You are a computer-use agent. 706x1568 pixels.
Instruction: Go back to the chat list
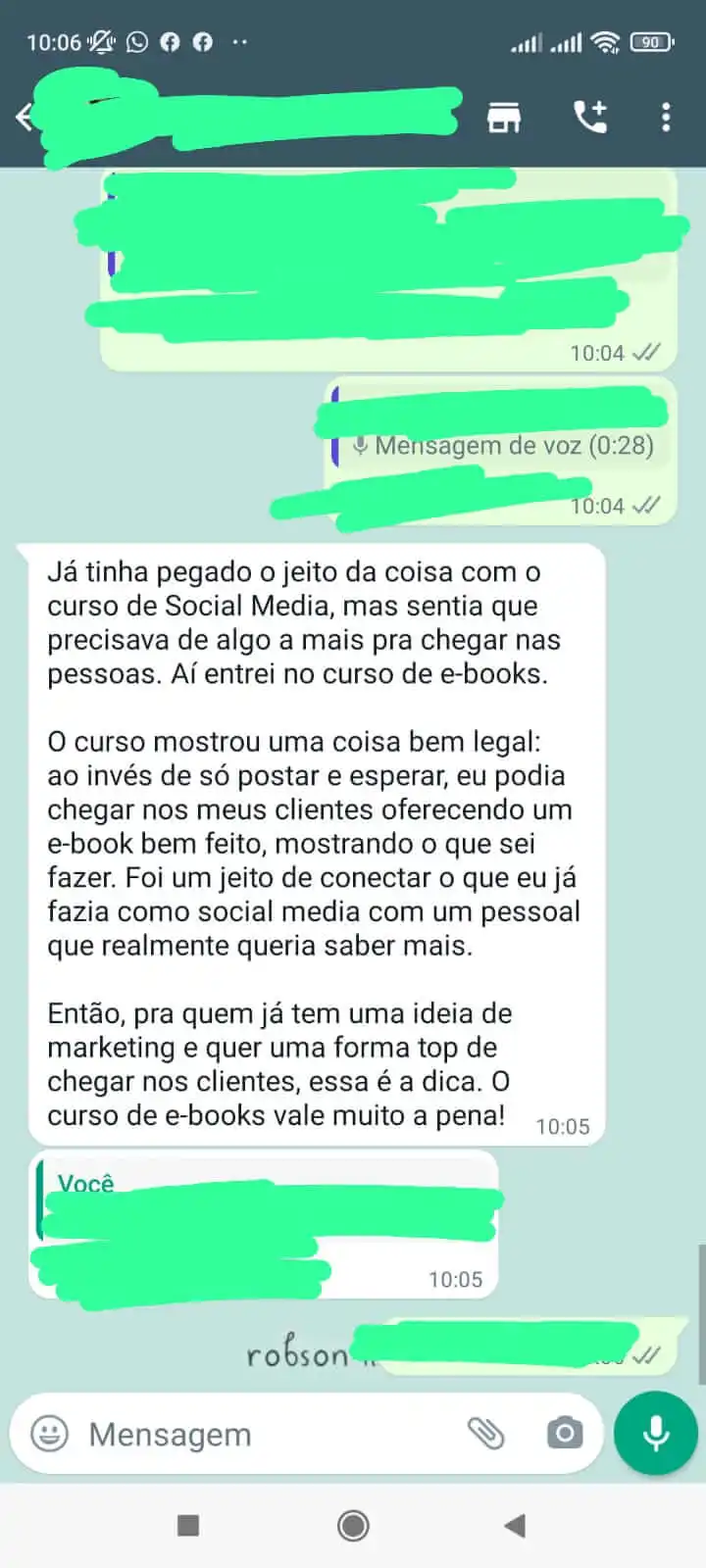coord(25,118)
